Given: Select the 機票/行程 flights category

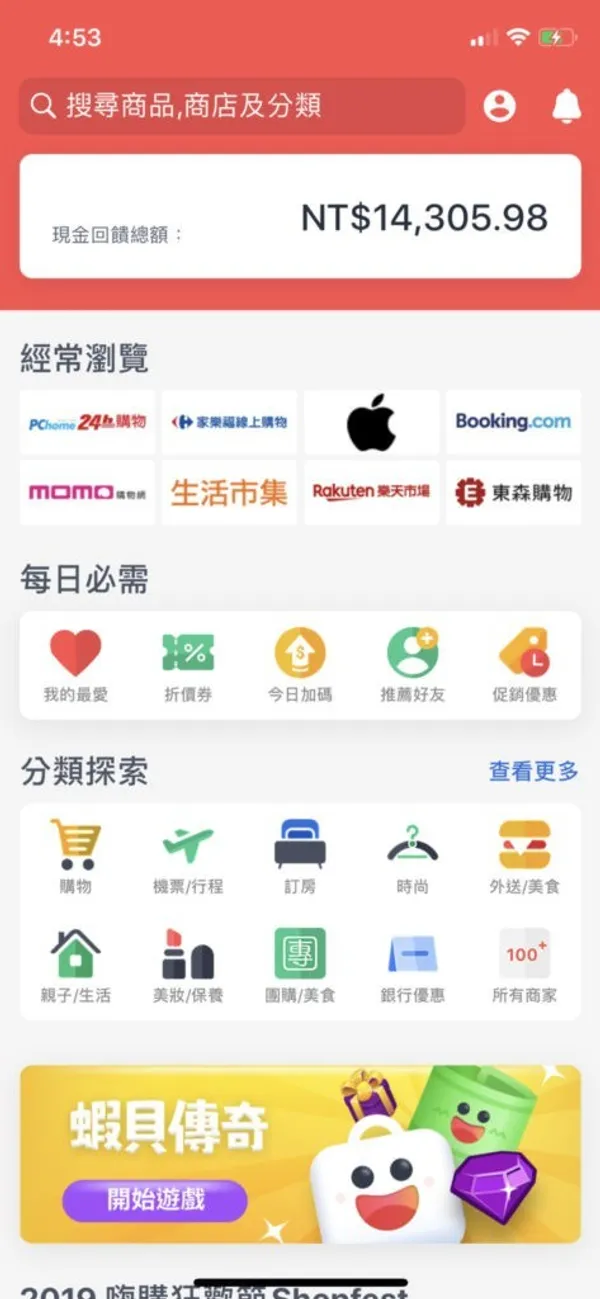Looking at the screenshot, I should (x=188, y=855).
